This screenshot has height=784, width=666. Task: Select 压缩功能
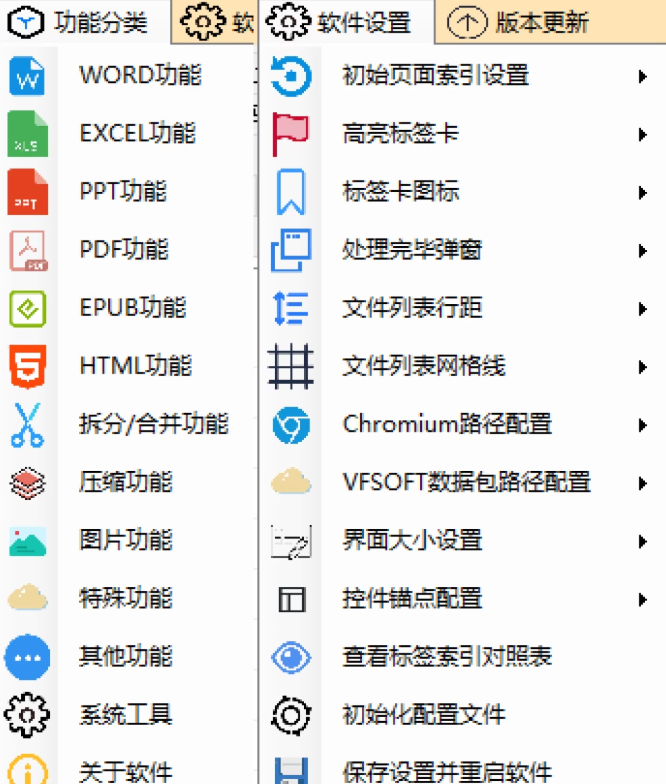[125, 482]
